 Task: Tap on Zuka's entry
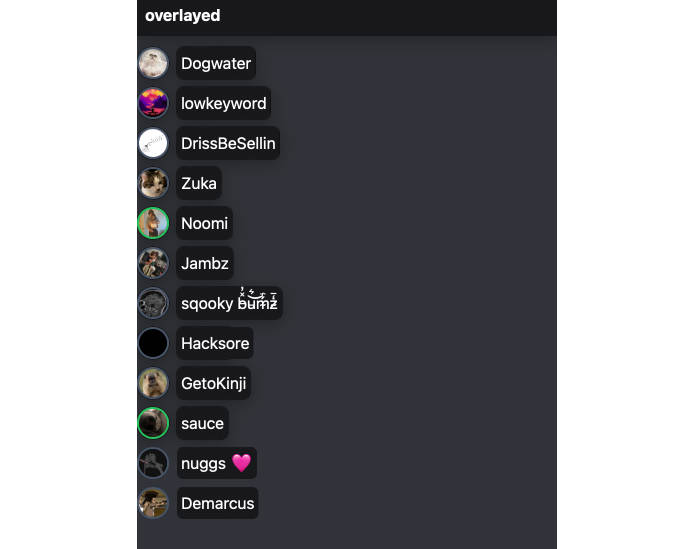[198, 184]
